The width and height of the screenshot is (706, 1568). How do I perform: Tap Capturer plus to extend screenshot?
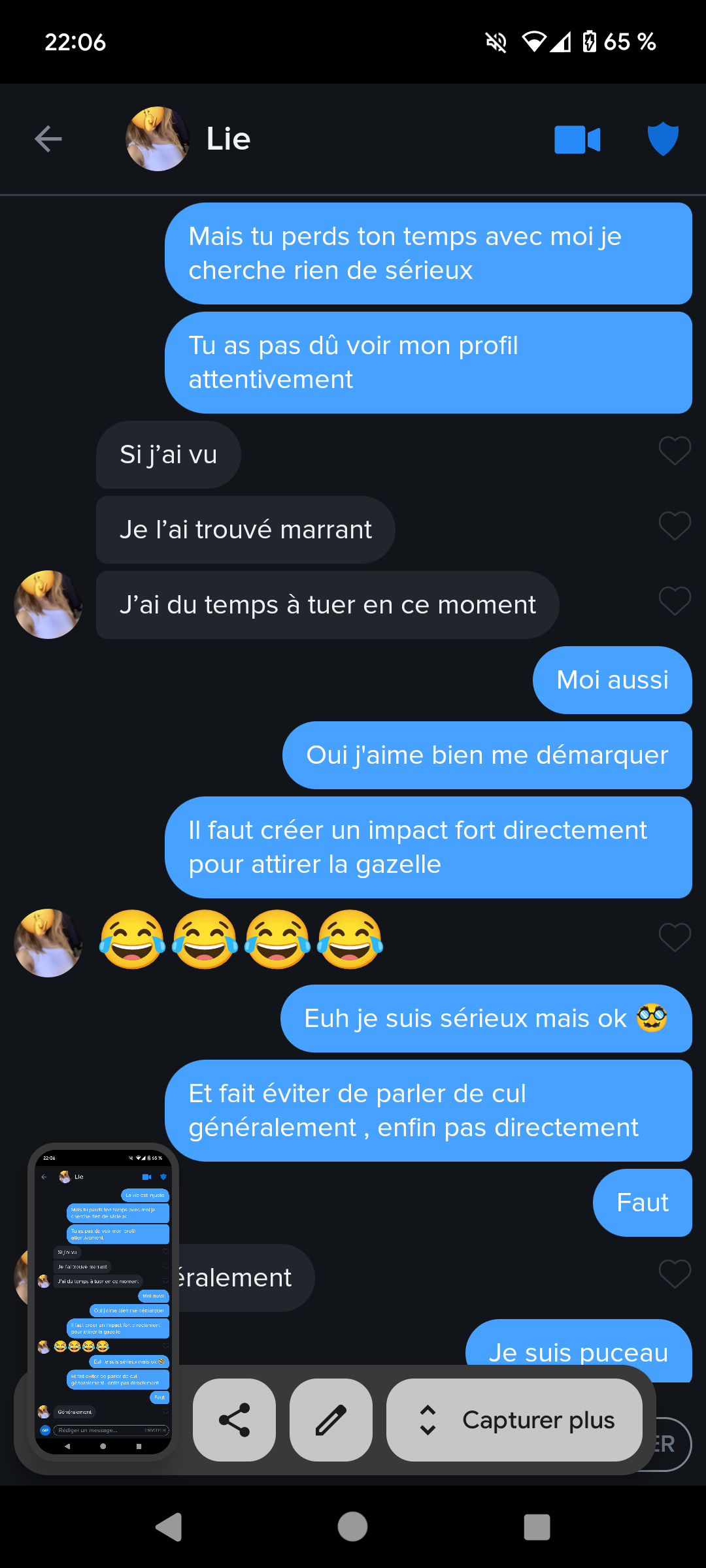(x=514, y=1420)
